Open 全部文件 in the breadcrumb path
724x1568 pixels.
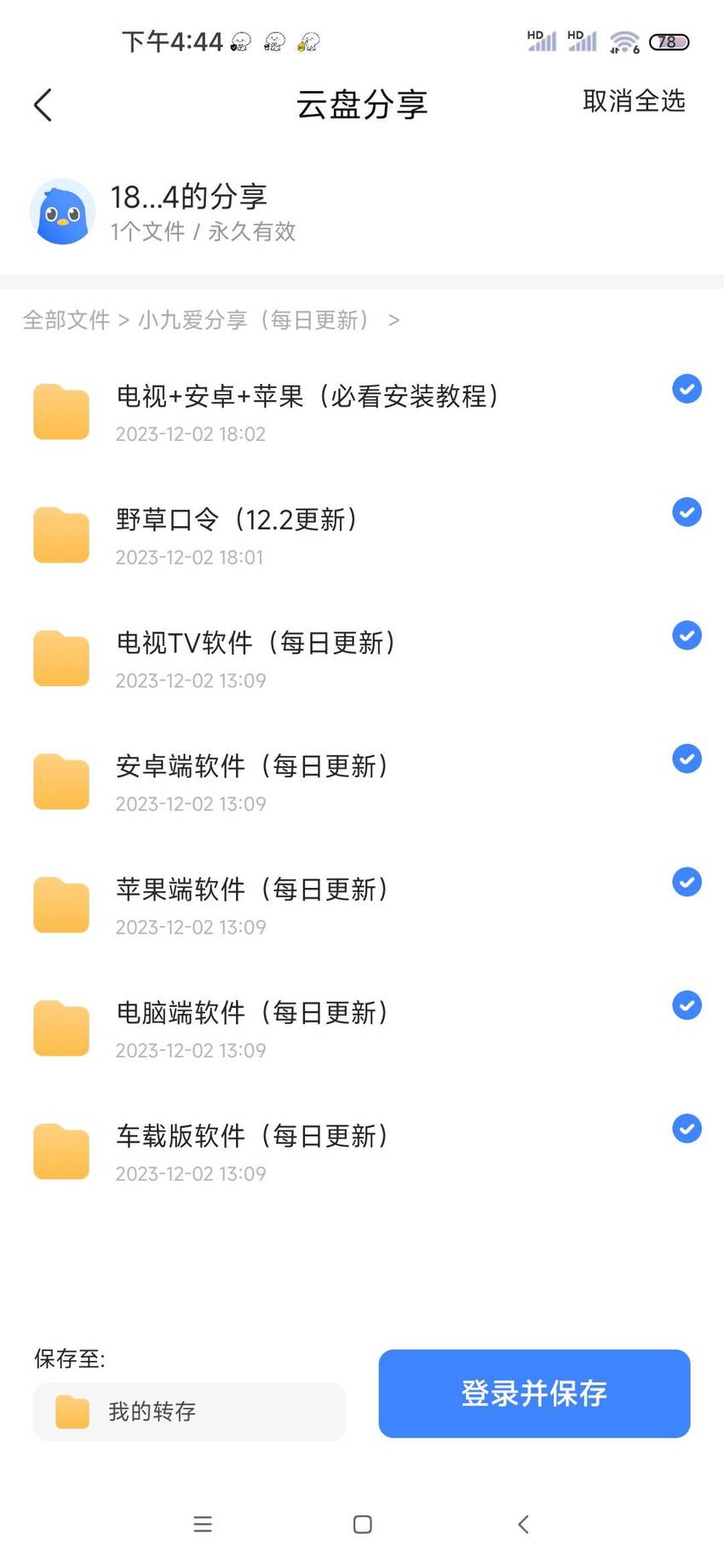(x=66, y=320)
